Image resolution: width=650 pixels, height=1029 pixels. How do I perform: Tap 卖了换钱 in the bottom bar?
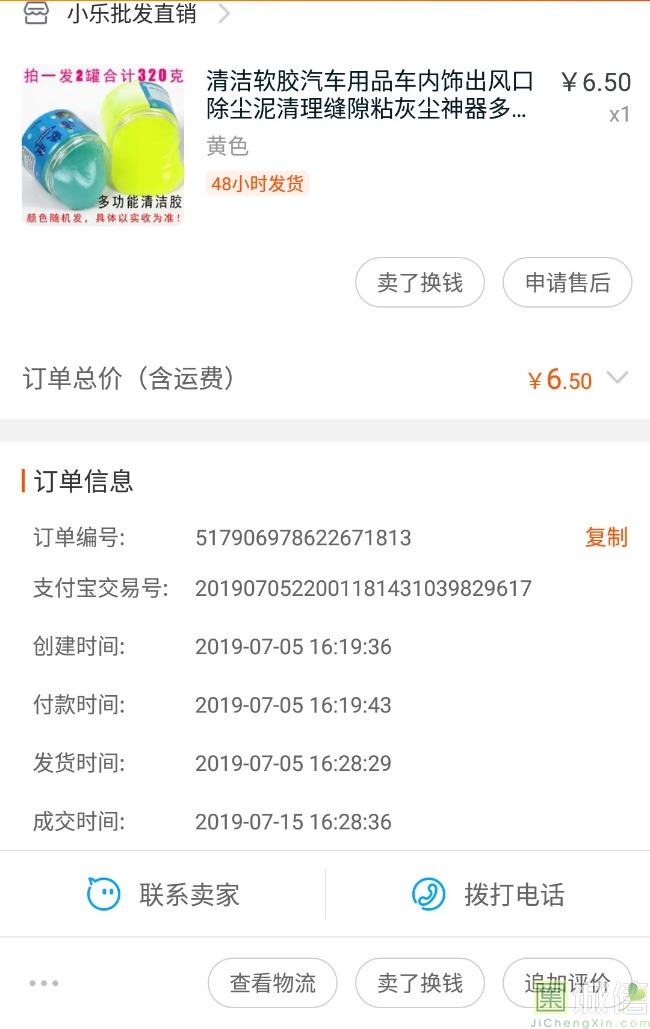(x=419, y=983)
